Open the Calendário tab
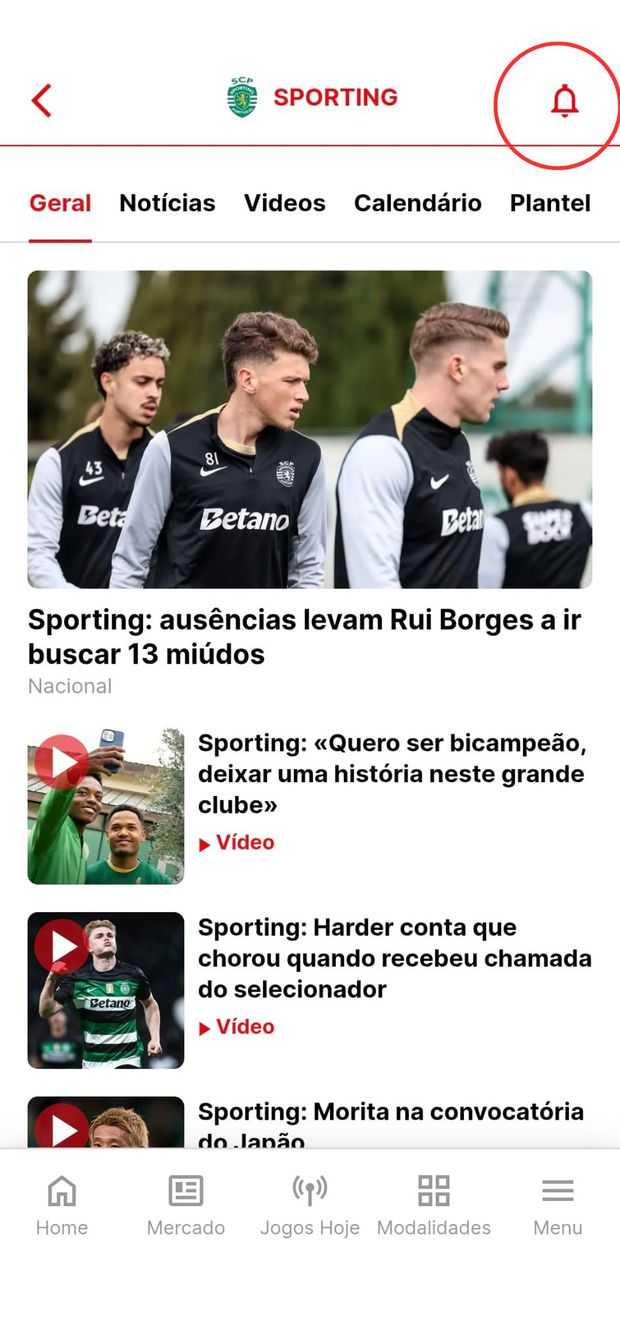The width and height of the screenshot is (620, 1344). pos(417,203)
